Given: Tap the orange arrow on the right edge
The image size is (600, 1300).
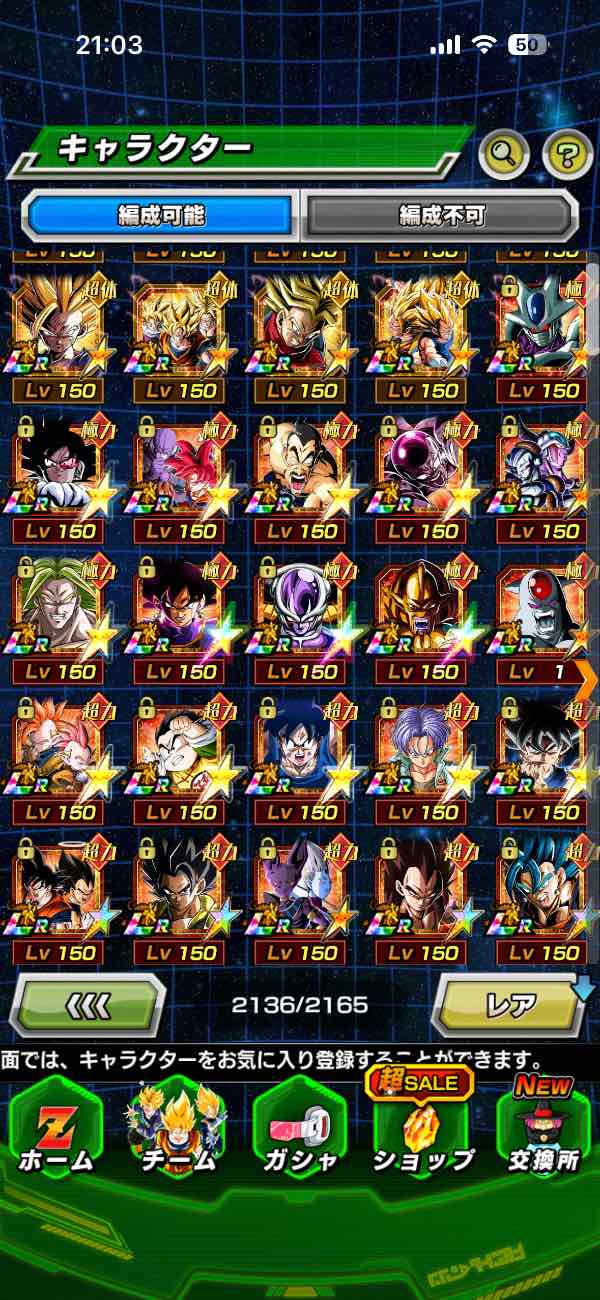Looking at the screenshot, I should (x=588, y=677).
